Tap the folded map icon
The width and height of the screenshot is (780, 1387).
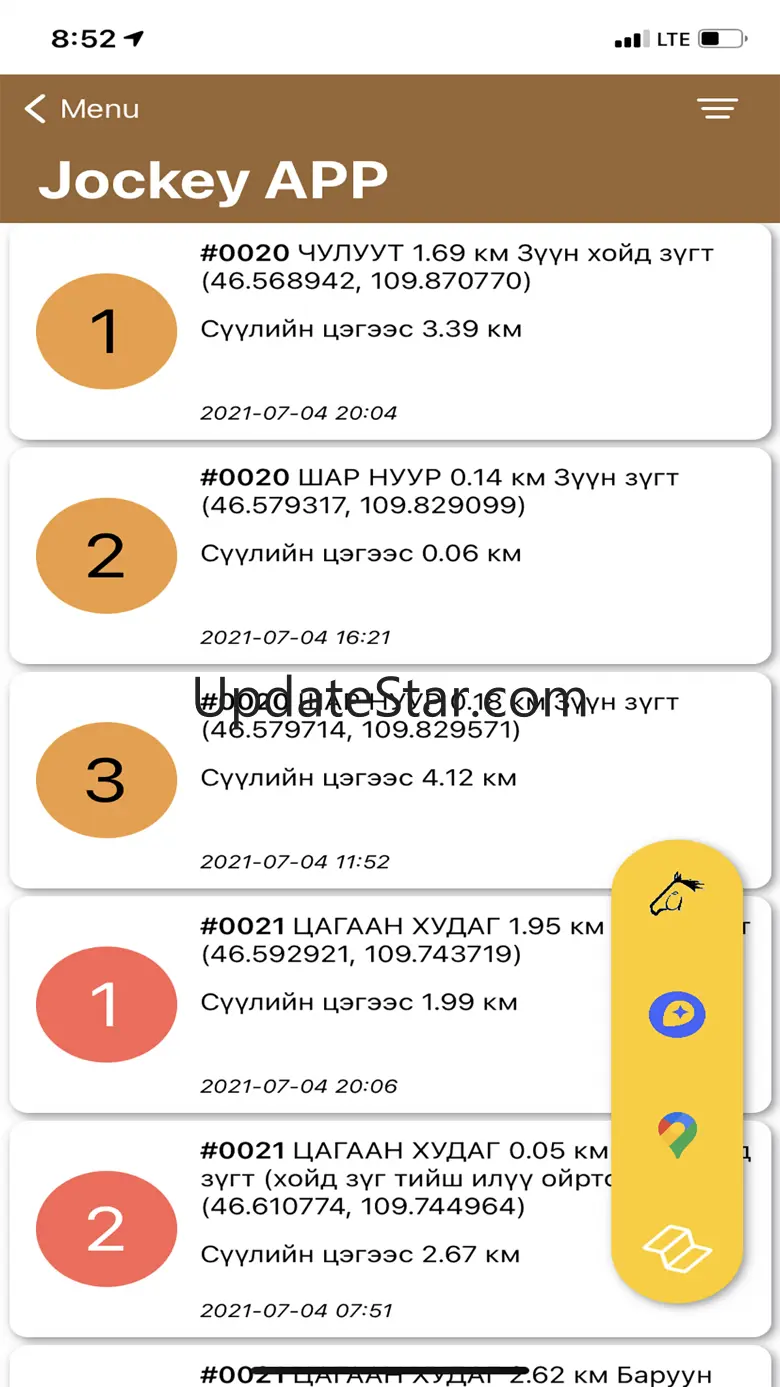coord(677,1248)
